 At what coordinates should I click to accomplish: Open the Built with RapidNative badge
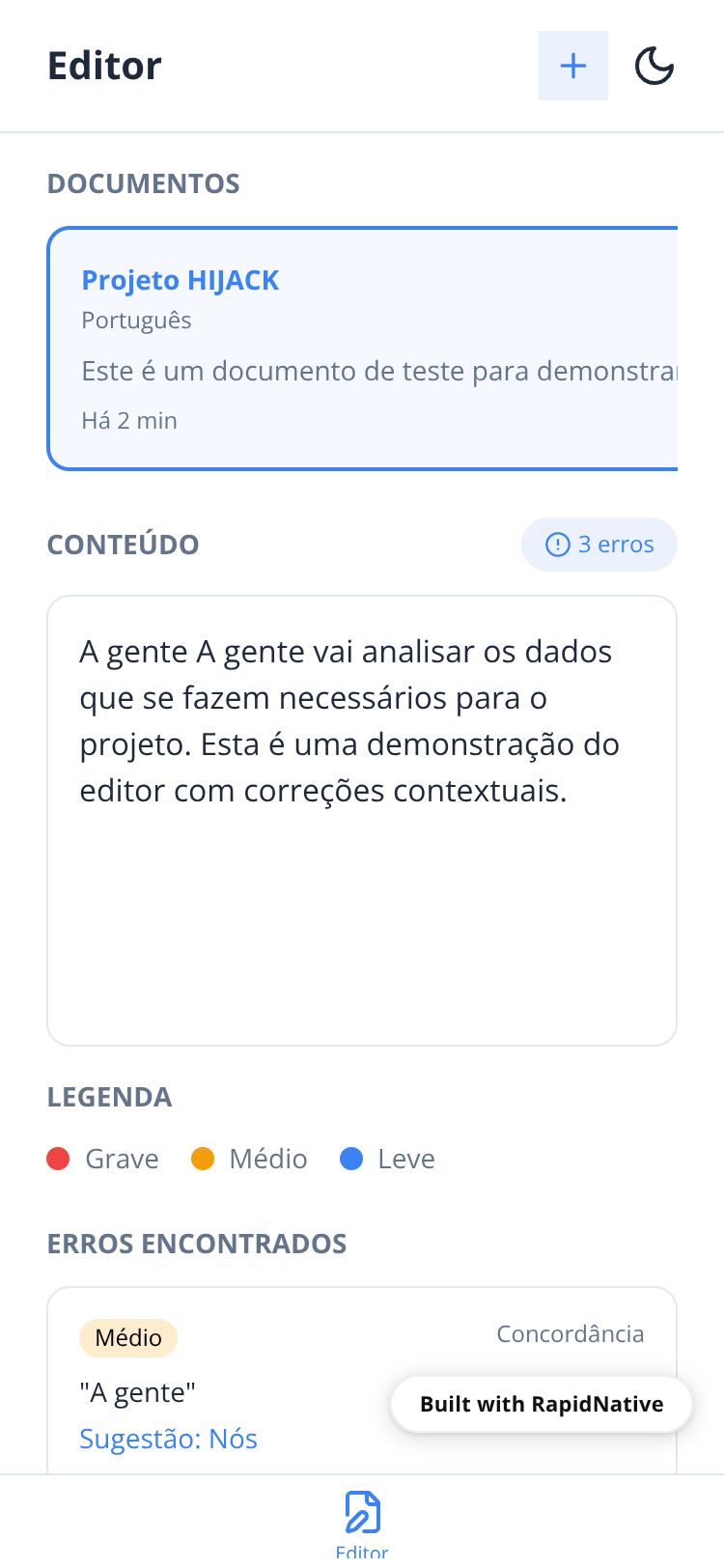[541, 1404]
